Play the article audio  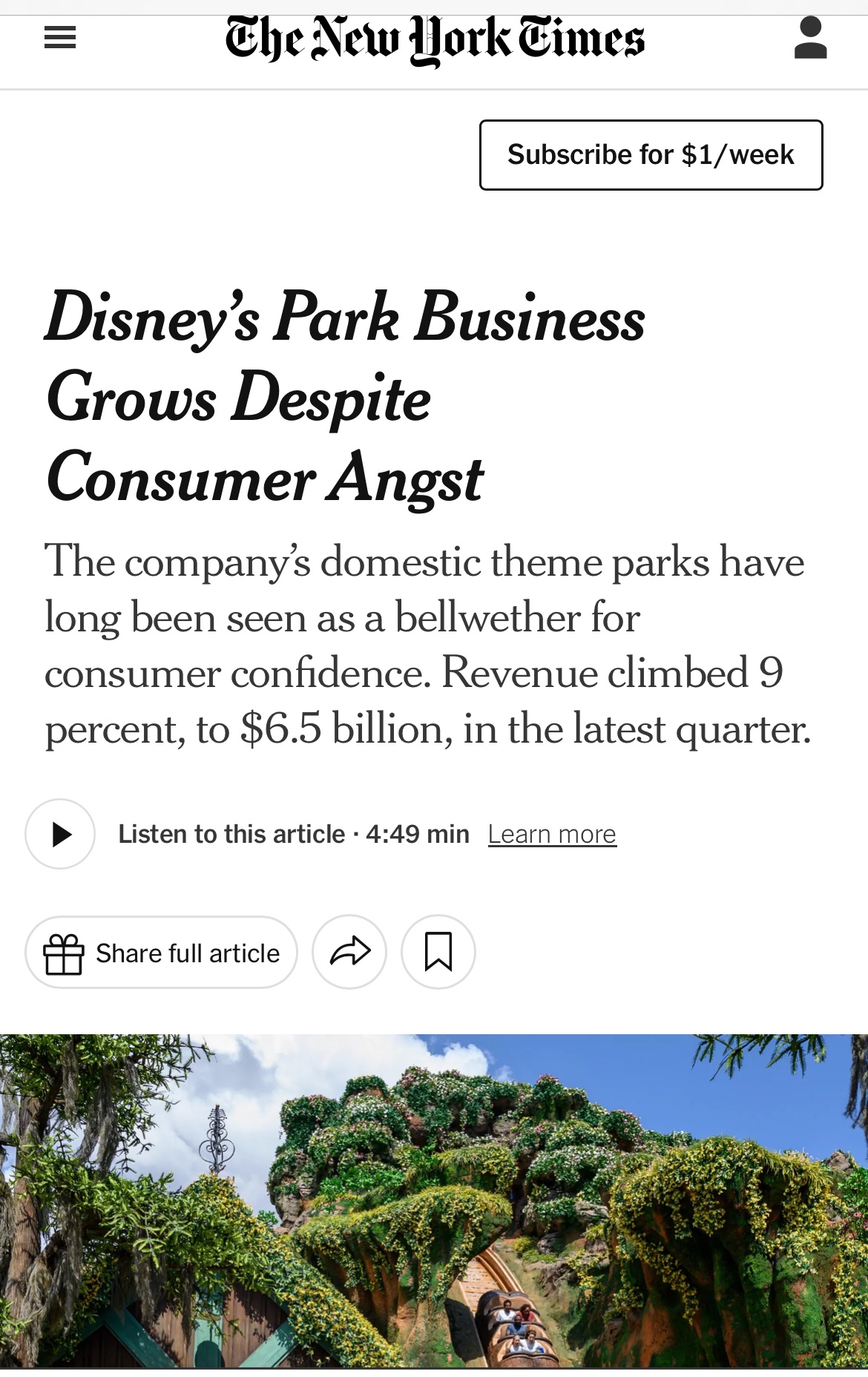point(61,834)
